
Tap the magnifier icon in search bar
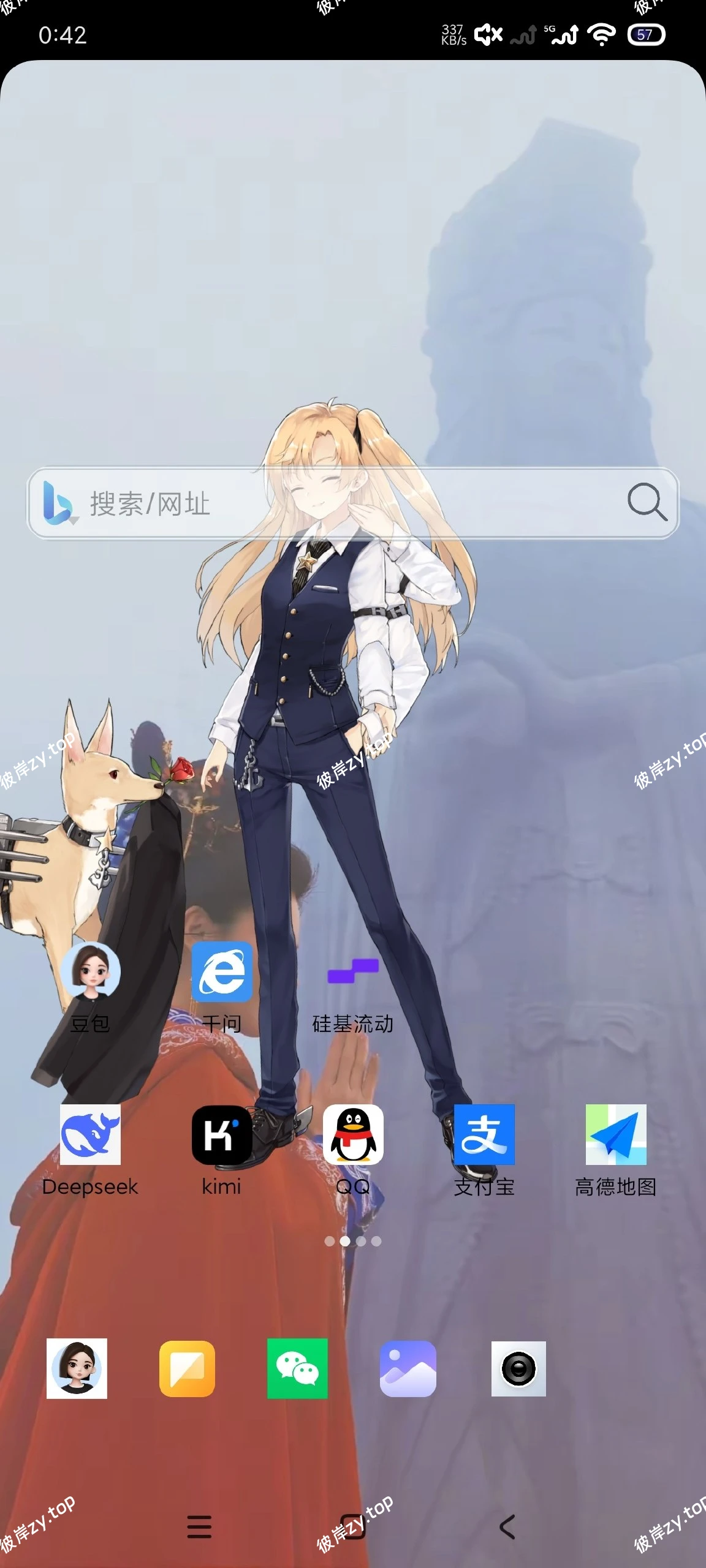pyautogui.click(x=647, y=502)
